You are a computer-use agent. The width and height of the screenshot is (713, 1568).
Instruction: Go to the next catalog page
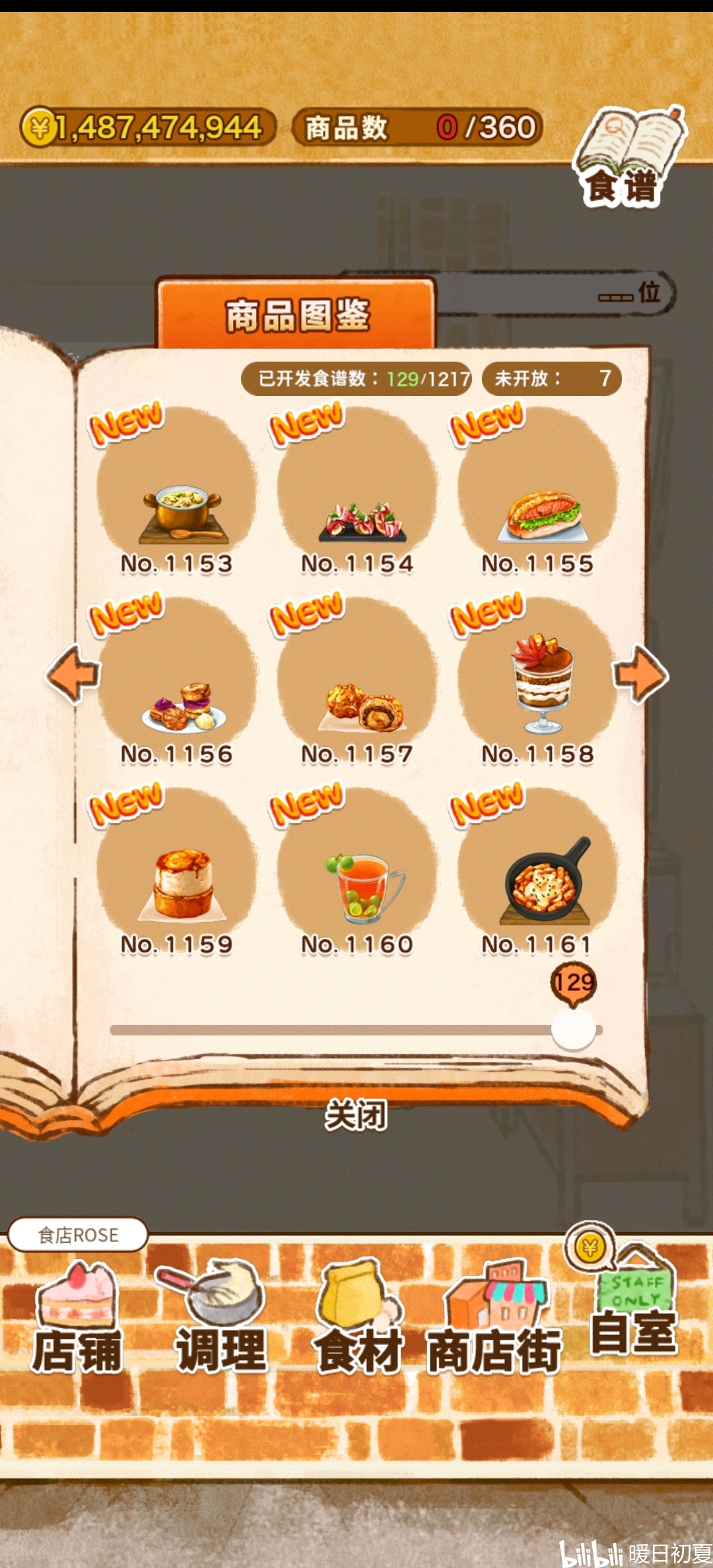[640, 674]
